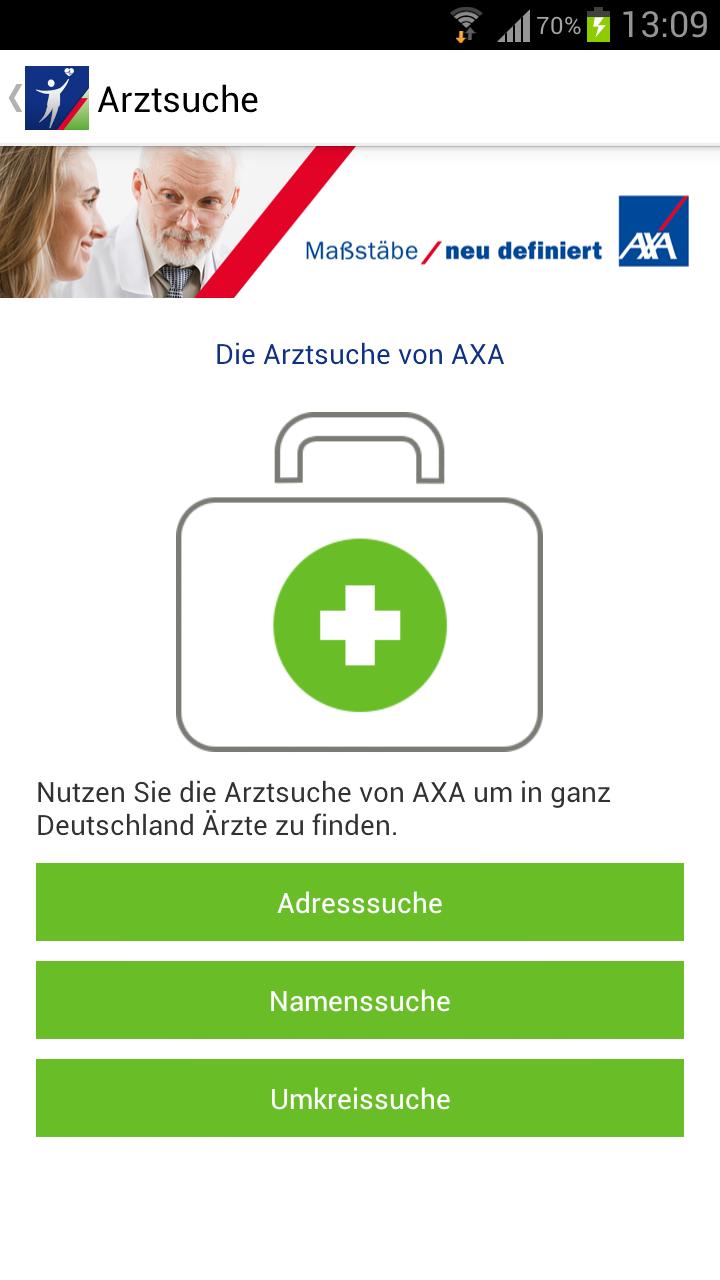720x1280 pixels.
Task: Tap the Nutzen Sie description text
Action: tap(322, 810)
